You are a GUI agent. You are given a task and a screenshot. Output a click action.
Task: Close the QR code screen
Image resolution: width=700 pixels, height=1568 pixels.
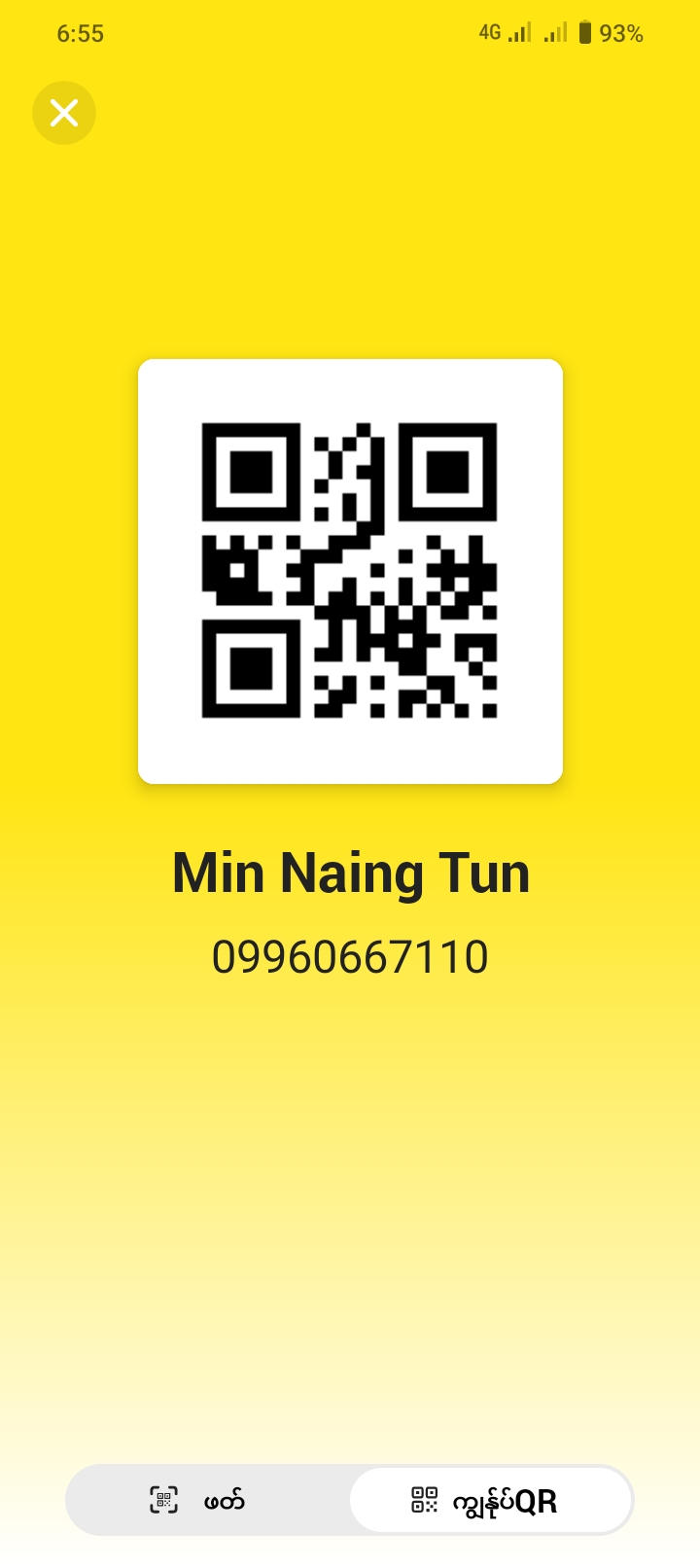coord(64,113)
